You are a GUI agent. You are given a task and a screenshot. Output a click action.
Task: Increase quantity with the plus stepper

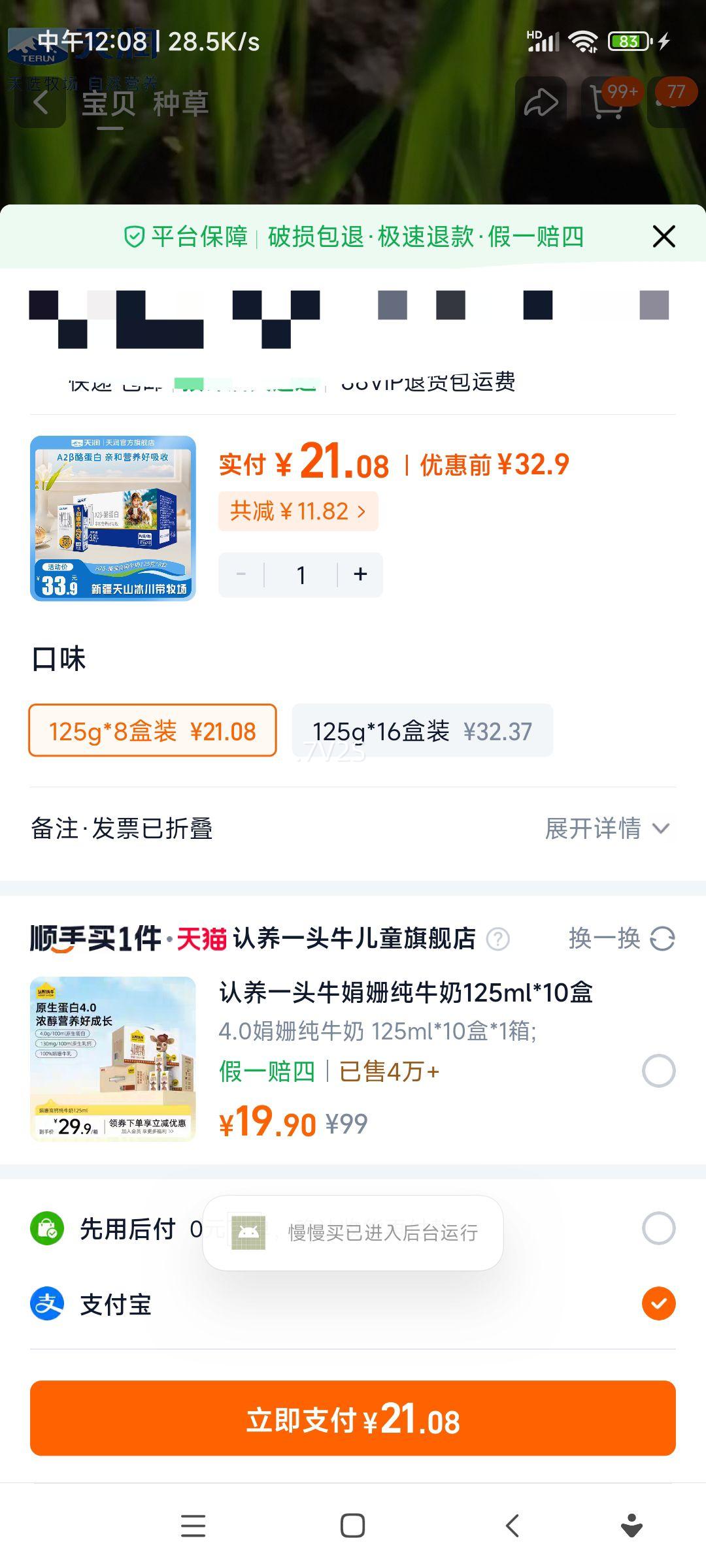[x=360, y=574]
